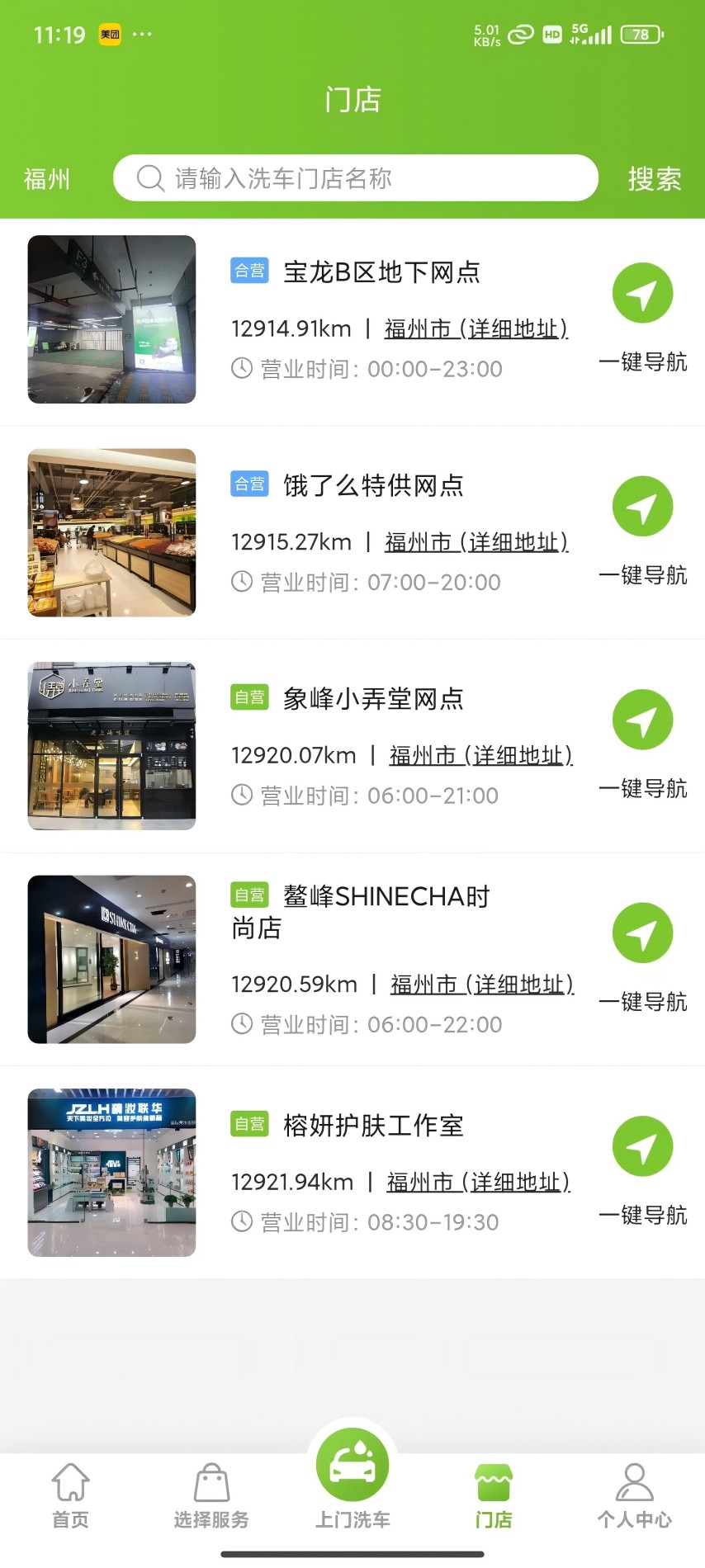This screenshot has height=1568, width=705.
Task: Tap the 自营 tag on 榕妍护肤工作室
Action: pyautogui.click(x=249, y=1124)
